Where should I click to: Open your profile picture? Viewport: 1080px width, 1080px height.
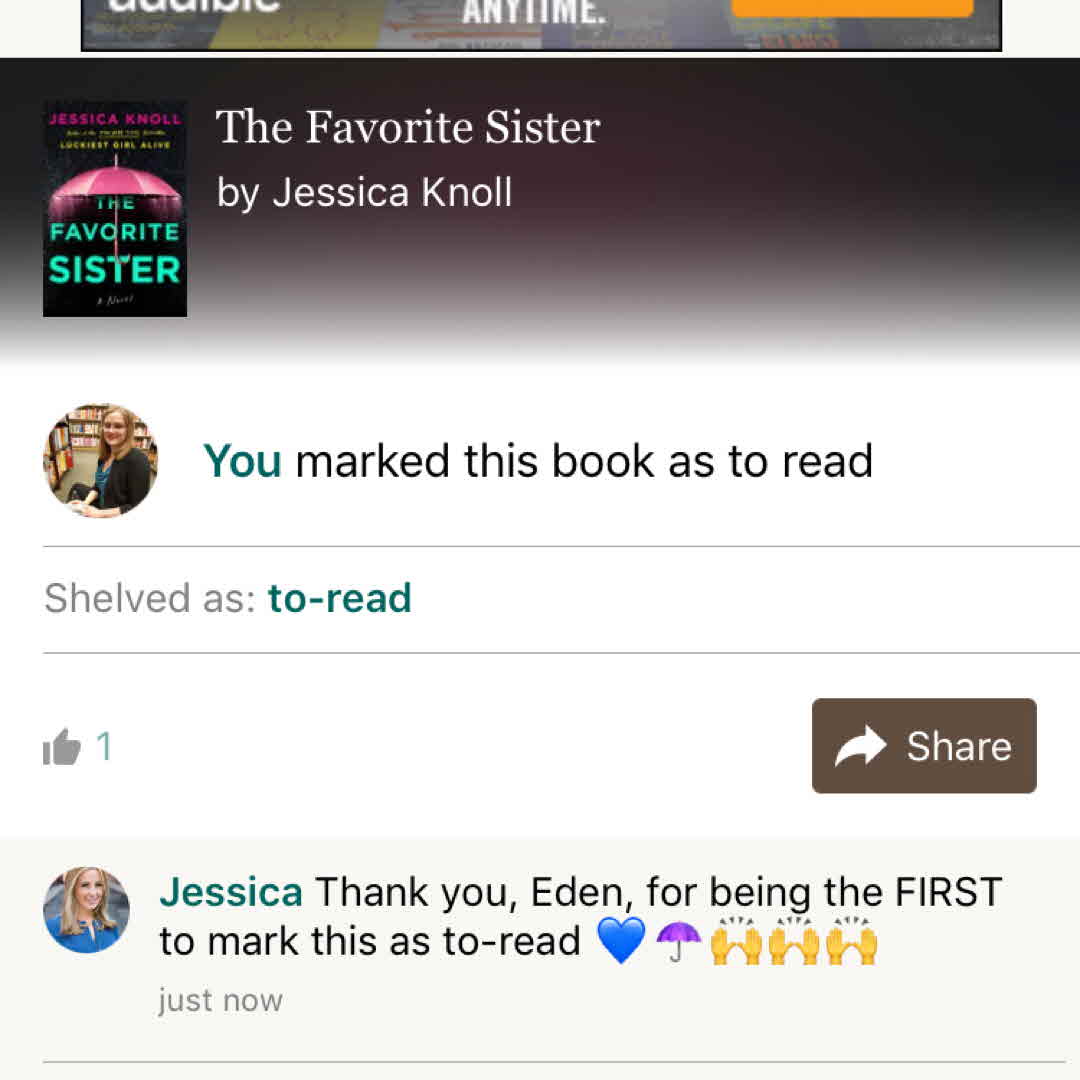pos(100,461)
